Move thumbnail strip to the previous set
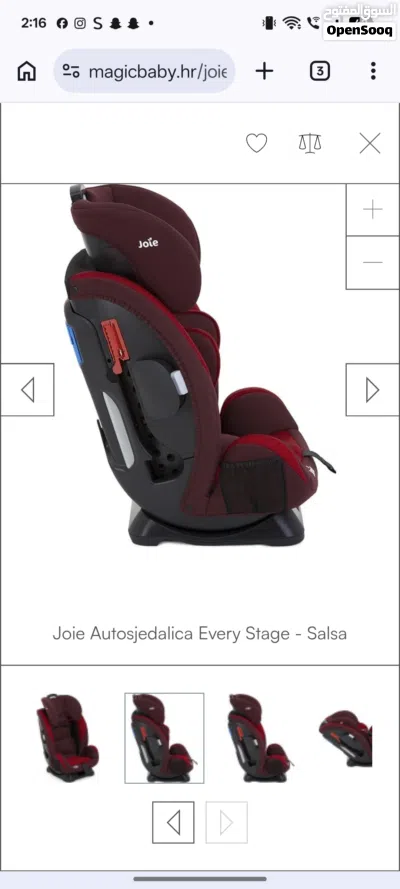 173,822
